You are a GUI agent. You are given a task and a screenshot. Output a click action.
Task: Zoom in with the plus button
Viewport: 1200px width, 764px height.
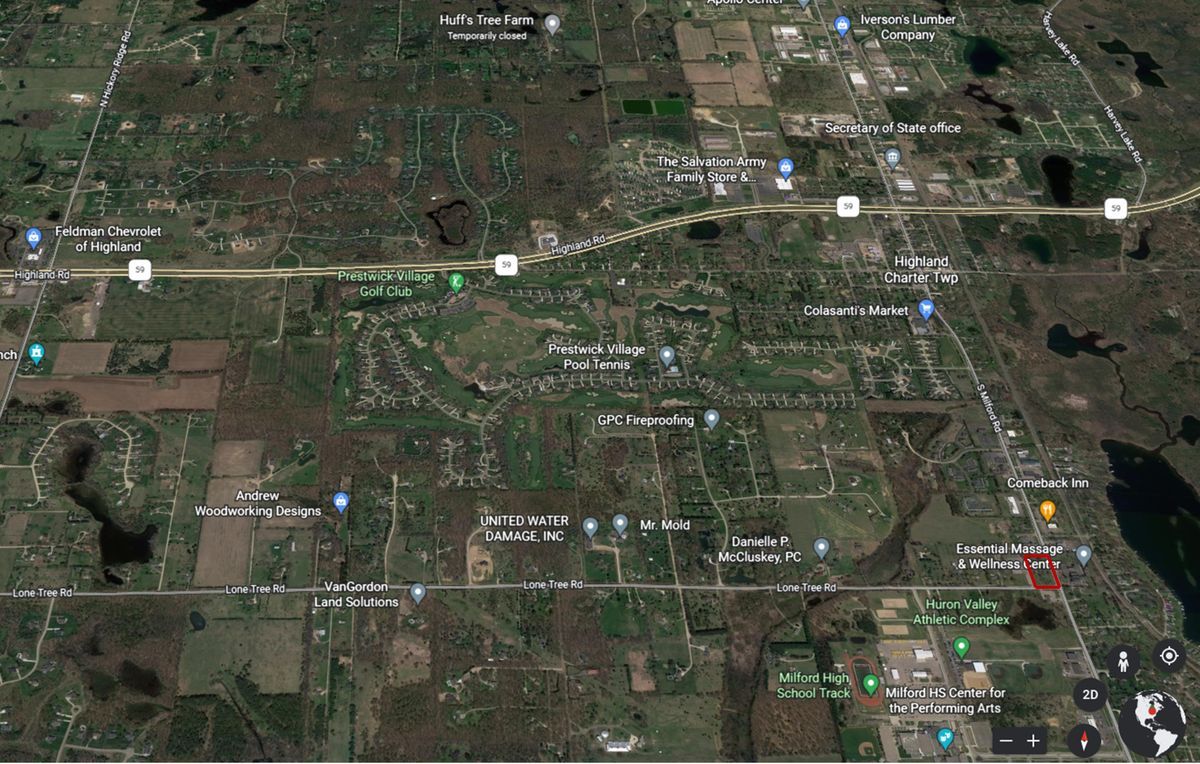(x=1034, y=741)
